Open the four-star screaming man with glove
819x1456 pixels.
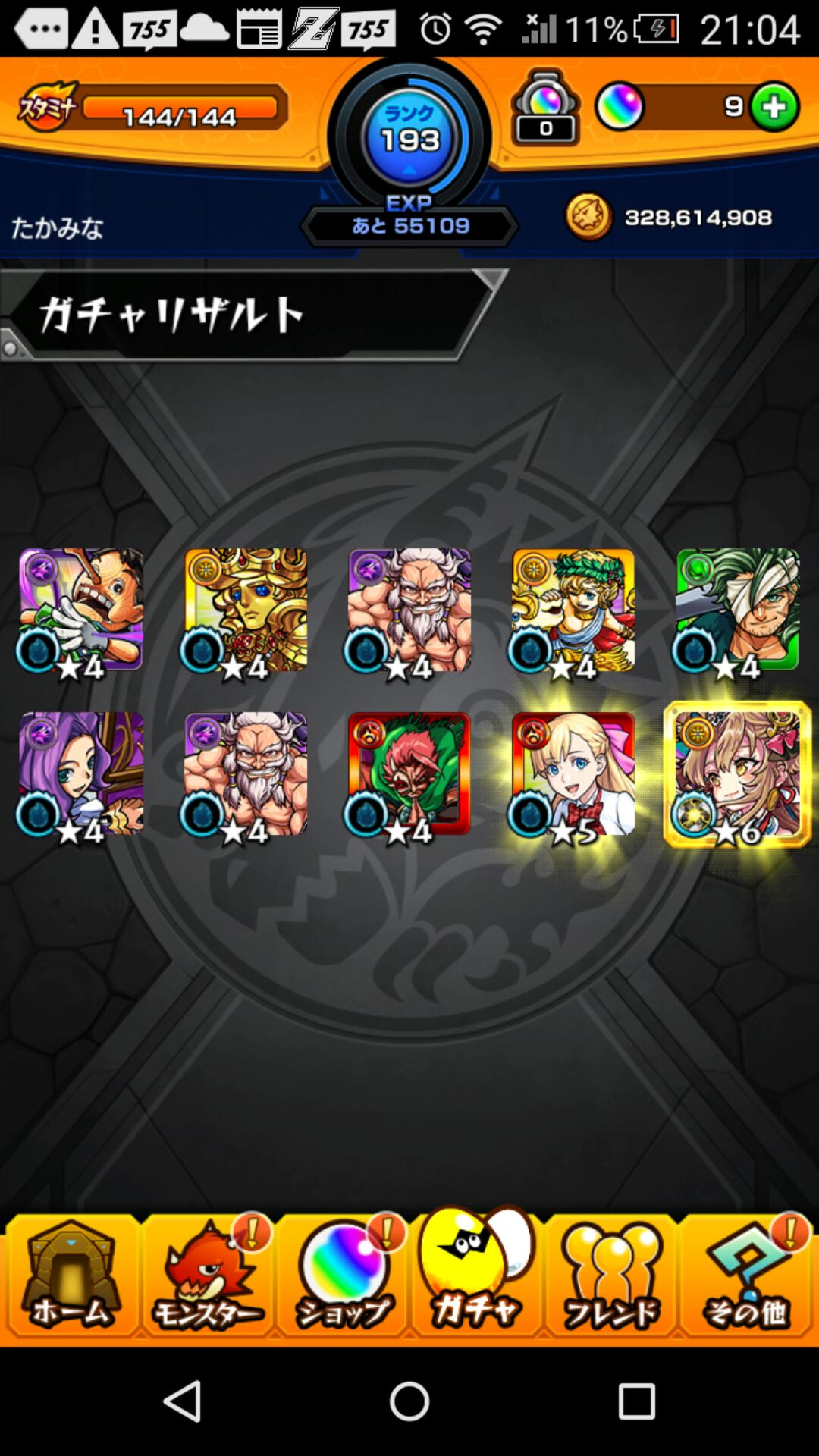click(x=81, y=610)
